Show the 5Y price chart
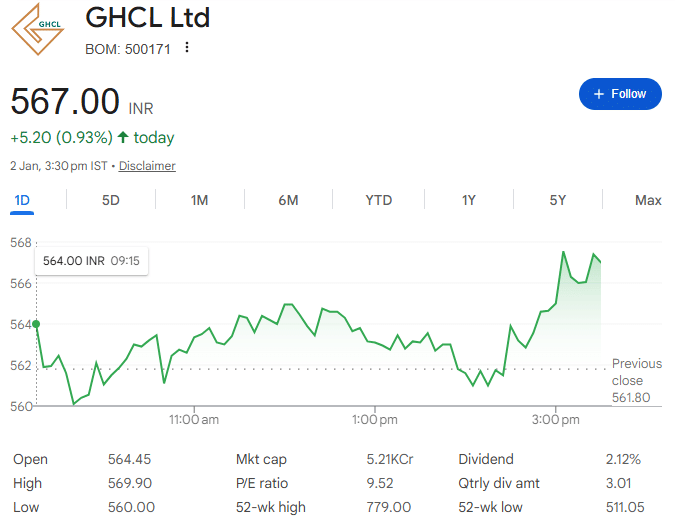 pyautogui.click(x=558, y=200)
